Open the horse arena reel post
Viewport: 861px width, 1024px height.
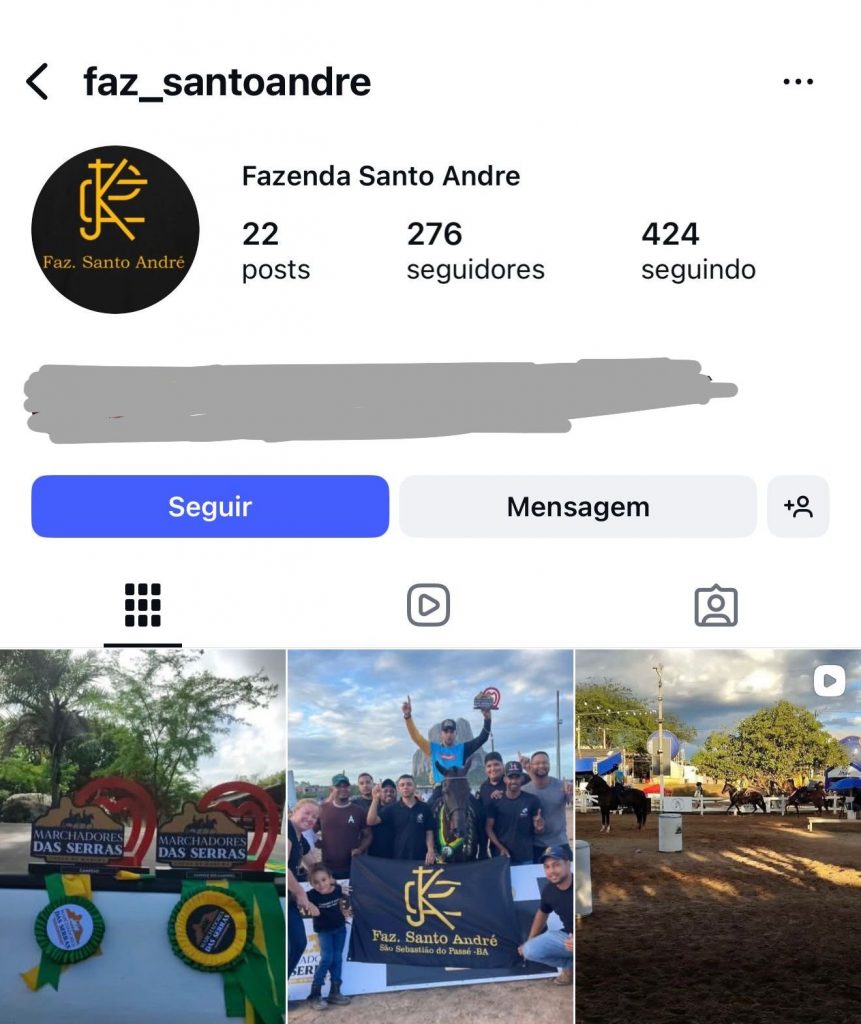(x=718, y=836)
